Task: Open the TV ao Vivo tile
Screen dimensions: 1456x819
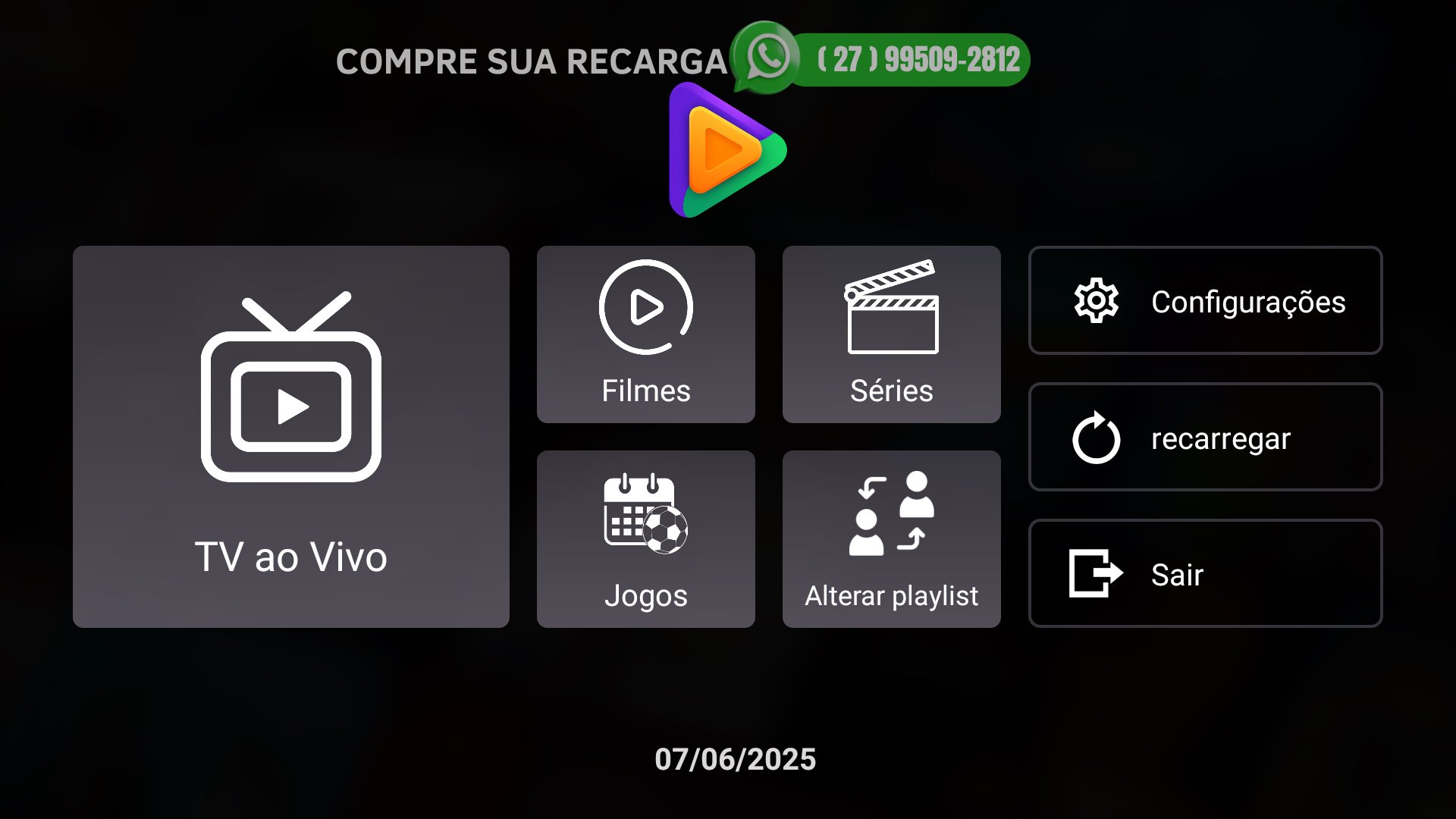Action: 291,436
